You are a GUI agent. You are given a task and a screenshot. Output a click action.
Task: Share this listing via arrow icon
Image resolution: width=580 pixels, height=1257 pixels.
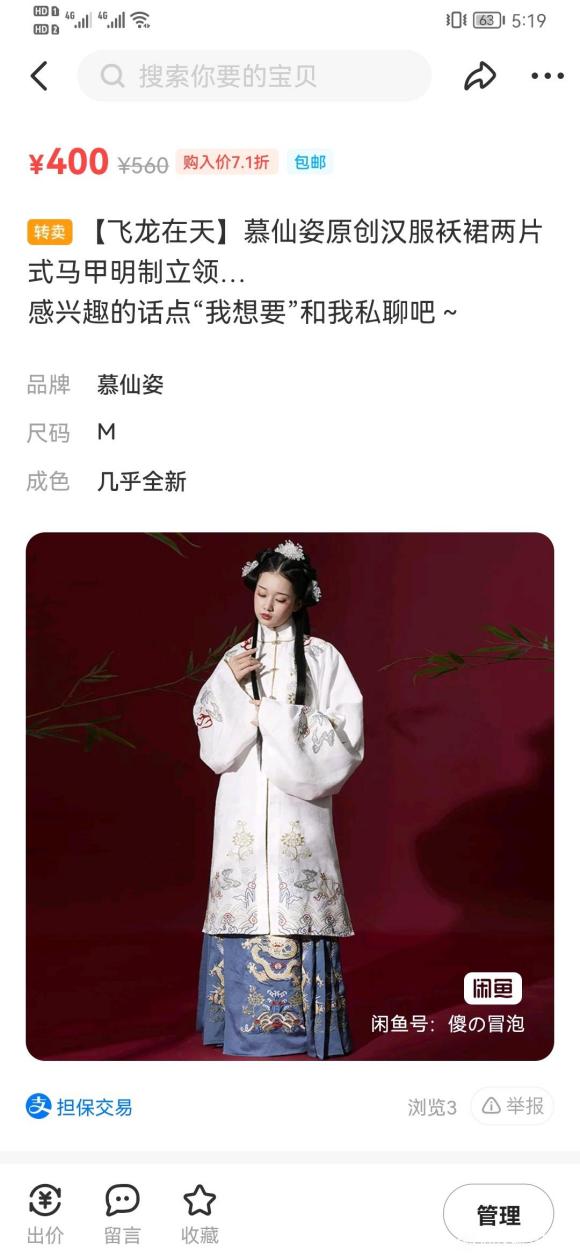[x=480, y=76]
